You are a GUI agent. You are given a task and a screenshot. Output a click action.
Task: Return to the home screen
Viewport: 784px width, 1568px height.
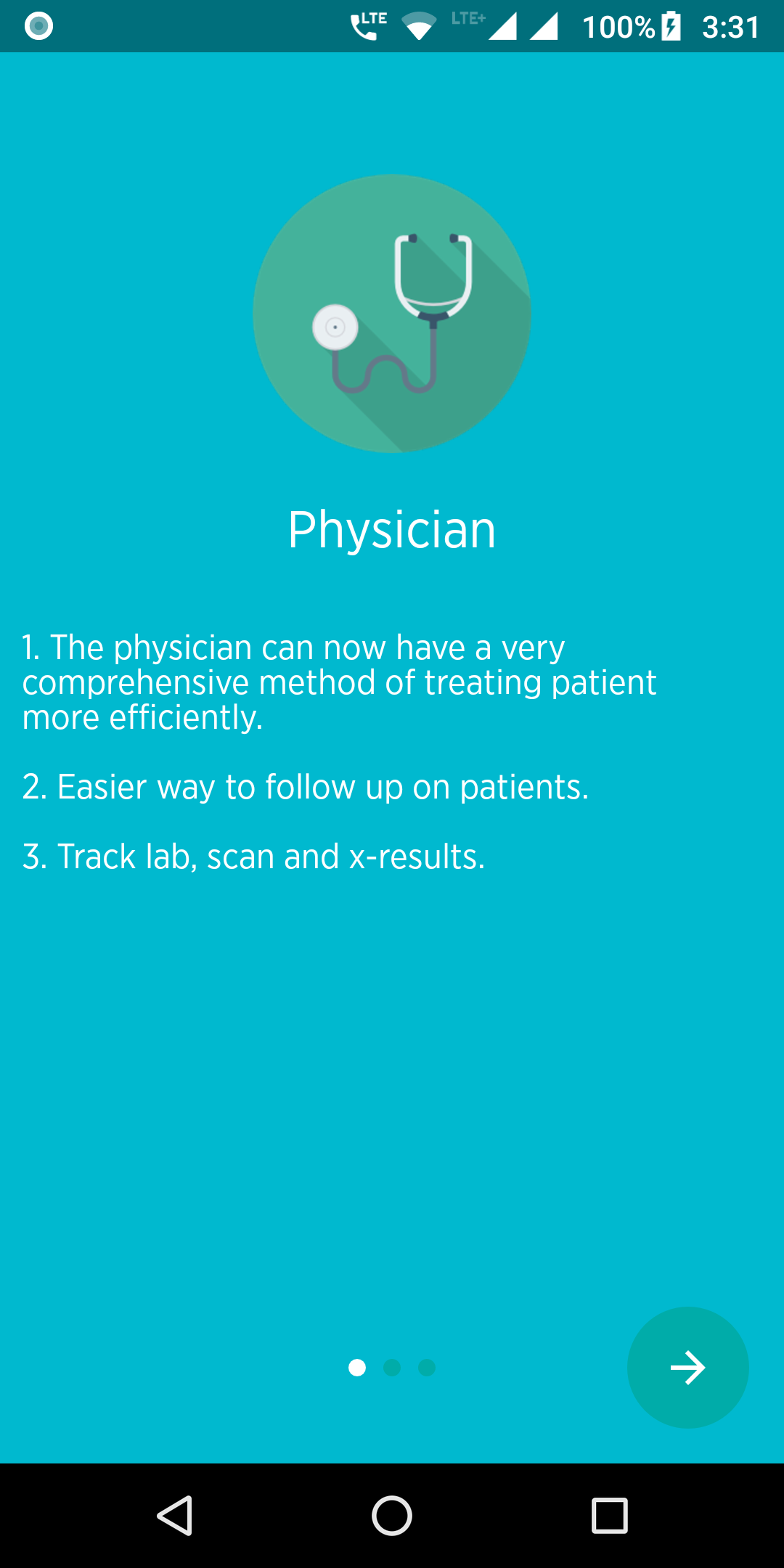click(x=392, y=1516)
